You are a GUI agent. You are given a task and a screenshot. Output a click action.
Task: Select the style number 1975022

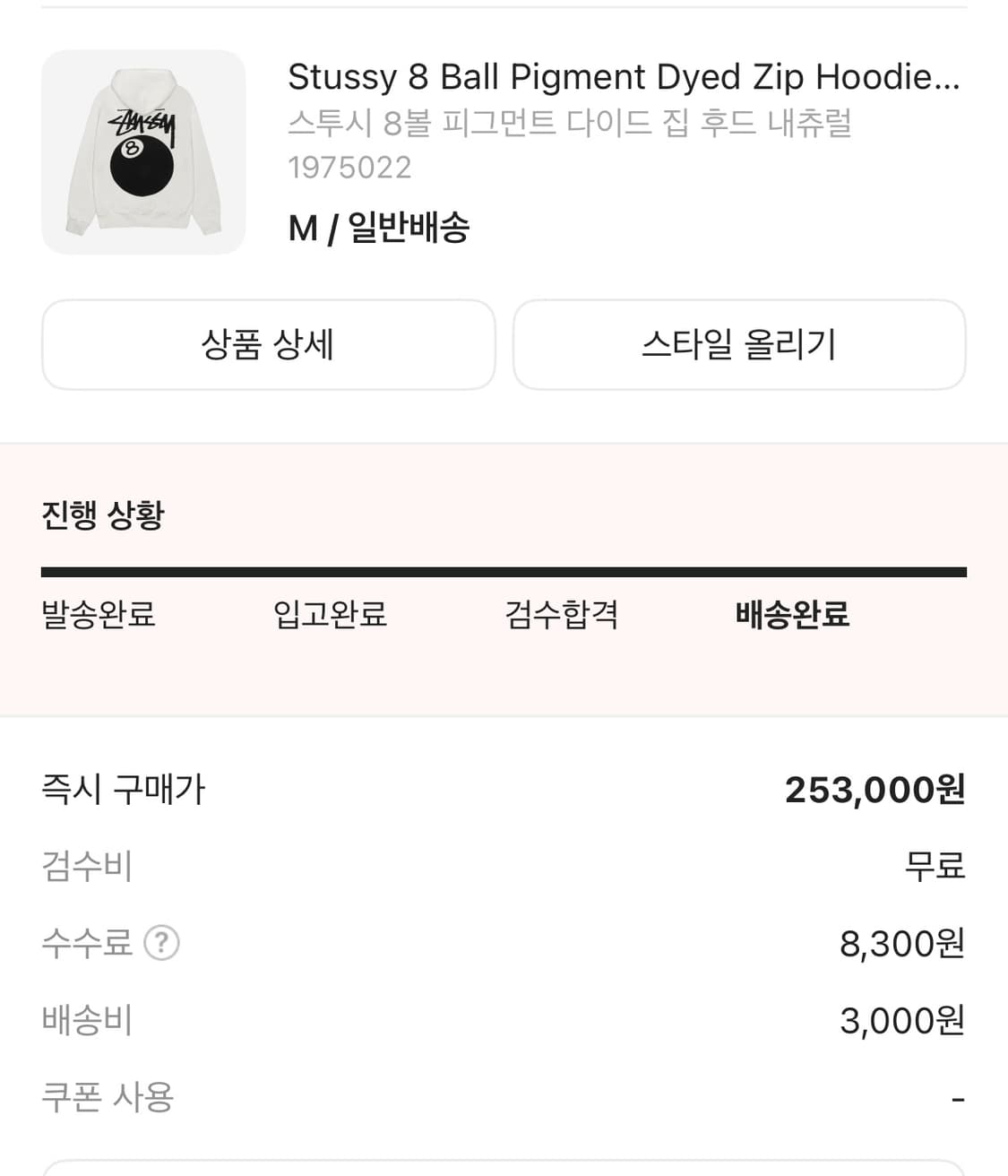(x=349, y=167)
